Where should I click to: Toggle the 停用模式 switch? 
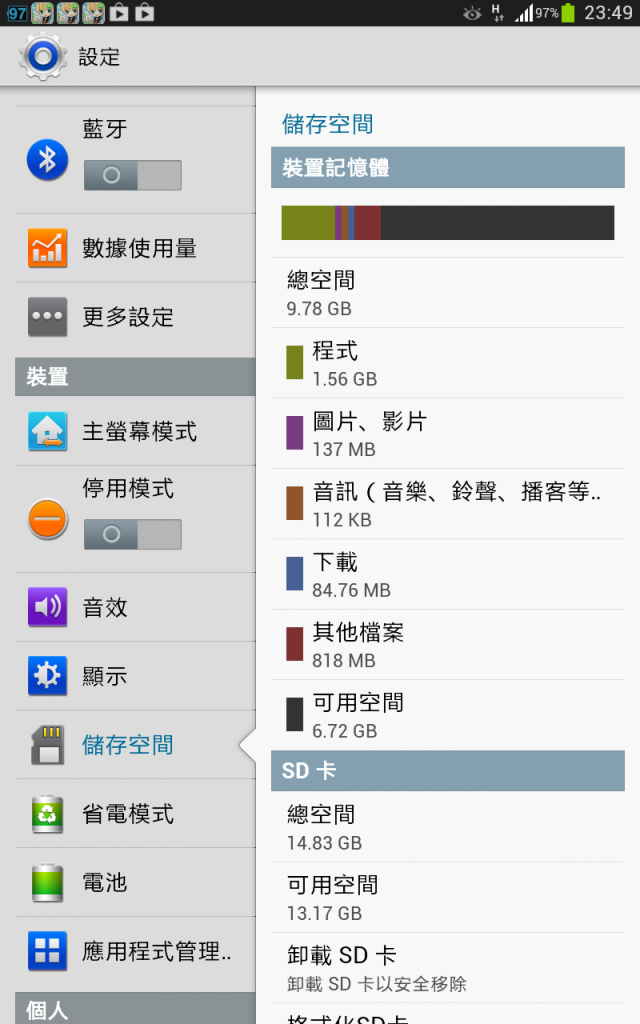(x=133, y=534)
